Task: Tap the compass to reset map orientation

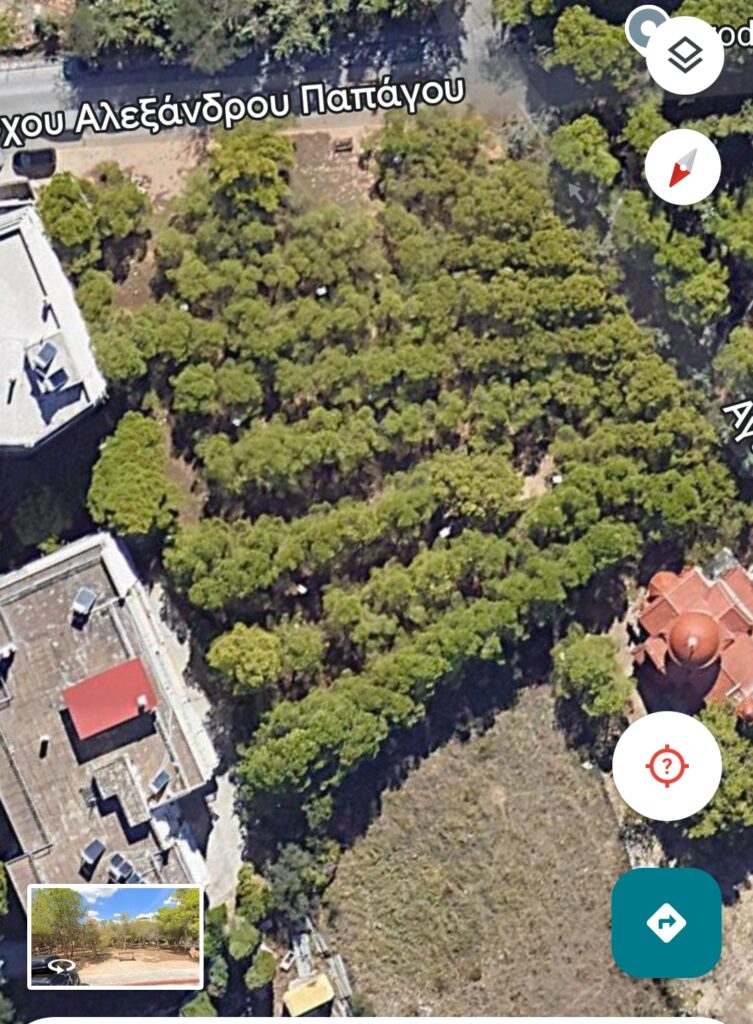Action: pyautogui.click(x=683, y=167)
